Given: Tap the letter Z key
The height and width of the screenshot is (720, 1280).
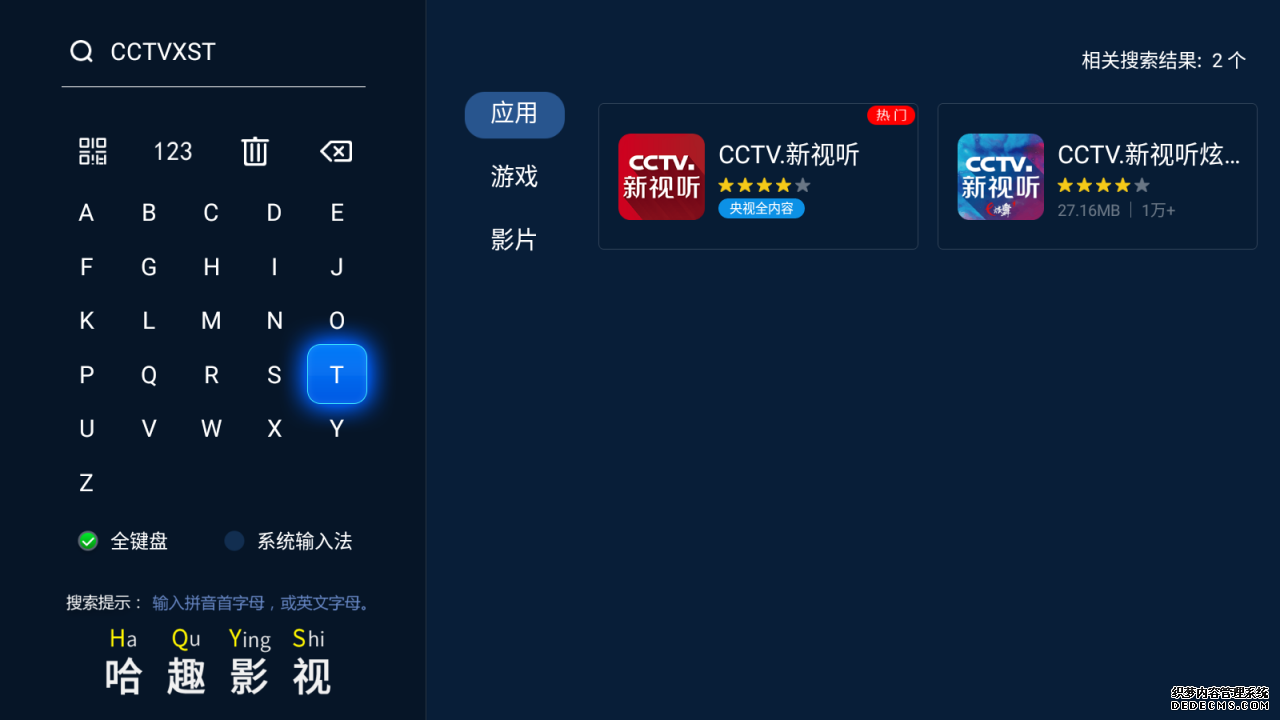Looking at the screenshot, I should tap(86, 483).
